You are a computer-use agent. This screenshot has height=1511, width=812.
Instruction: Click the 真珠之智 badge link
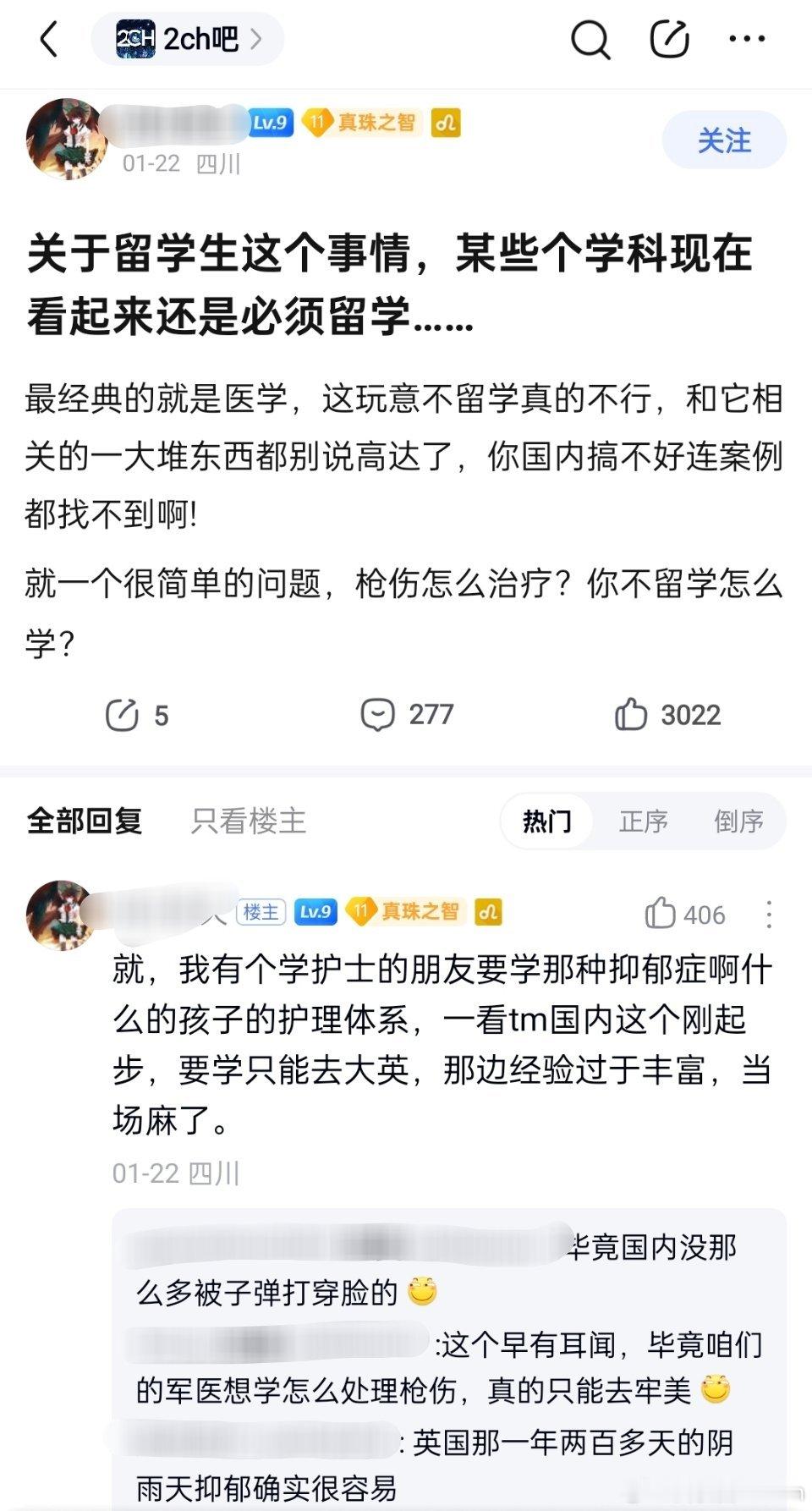361,124
